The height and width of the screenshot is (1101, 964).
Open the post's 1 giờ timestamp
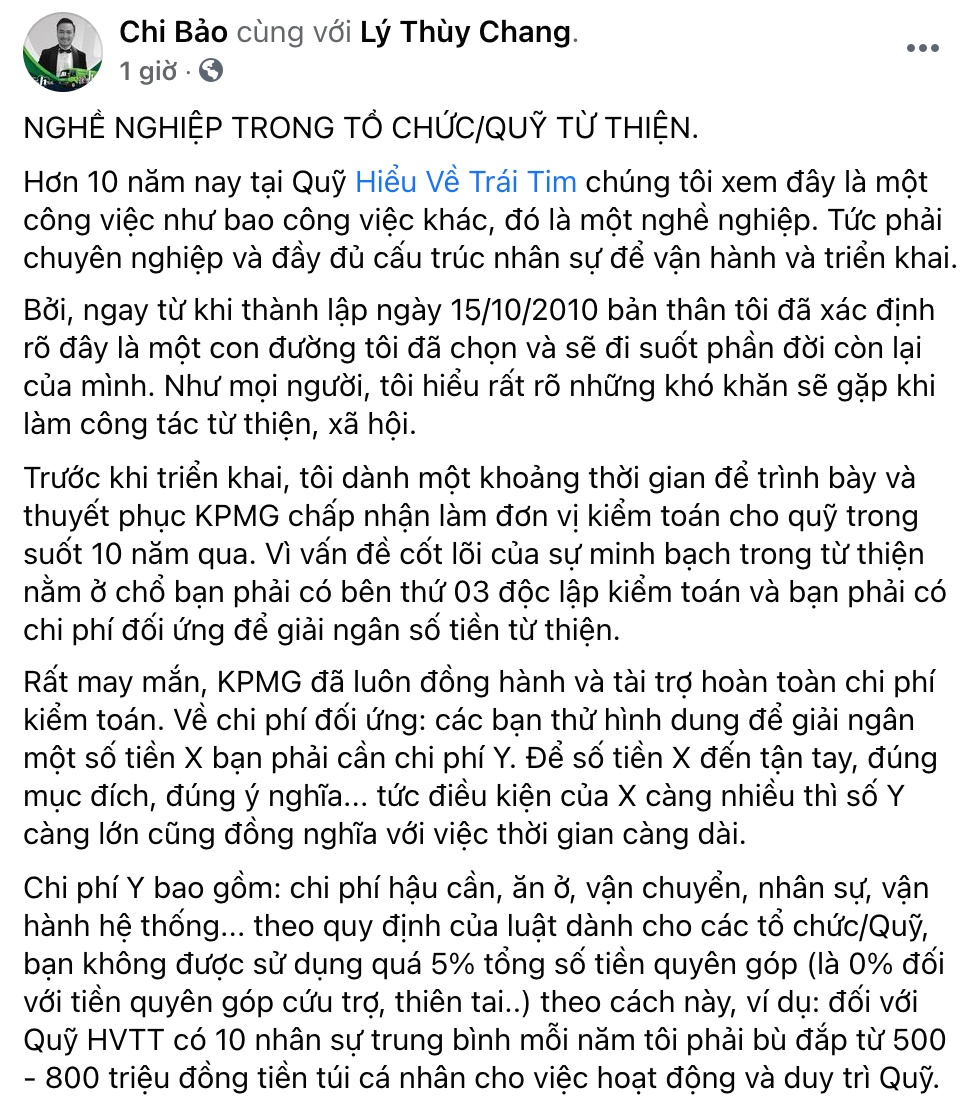[149, 71]
